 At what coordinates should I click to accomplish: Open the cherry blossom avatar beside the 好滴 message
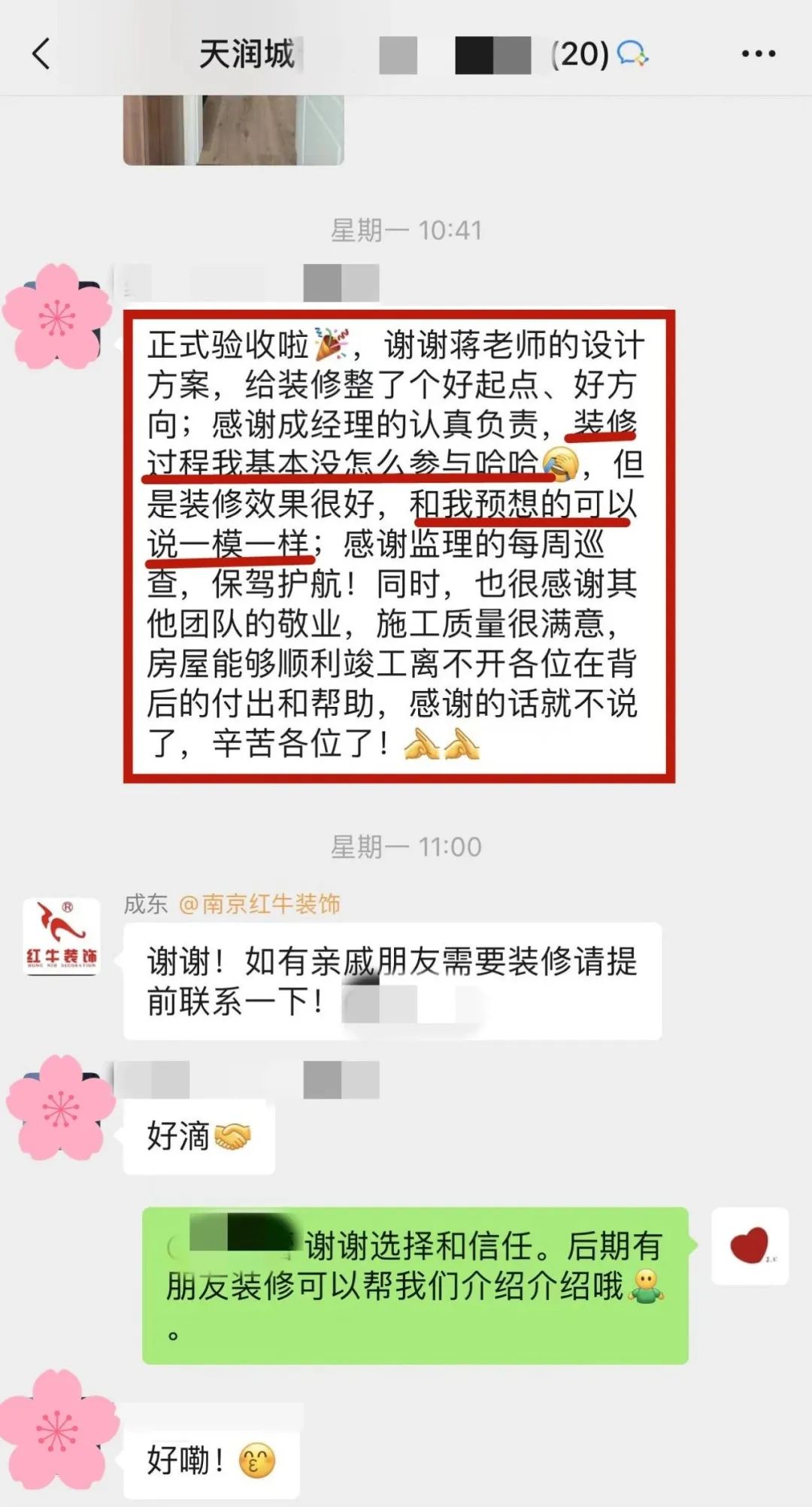tap(60, 1107)
